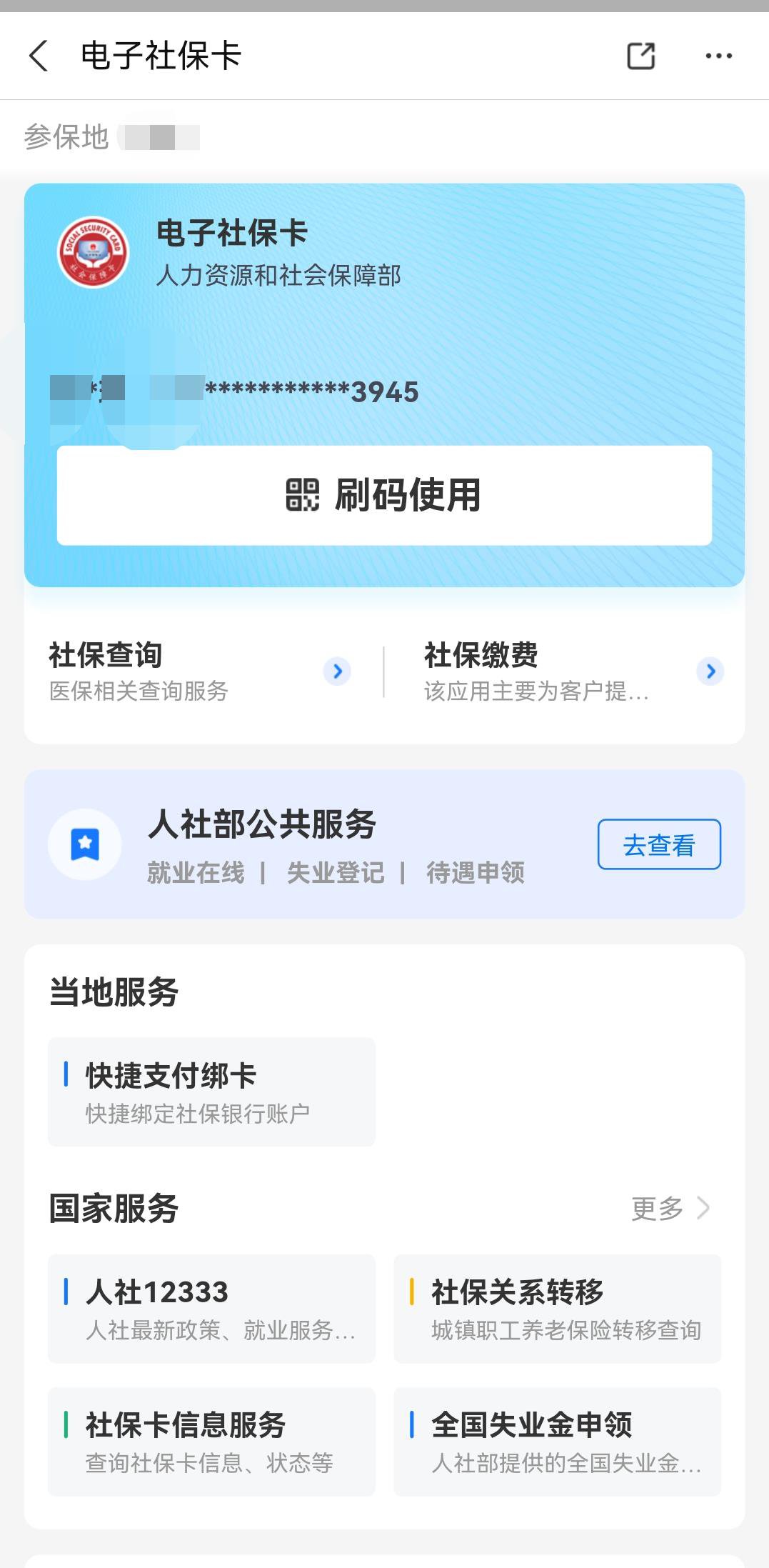This screenshot has width=769, height=1568.
Task: Tap 去查看 for 人社部公共服务
Action: pyautogui.click(x=658, y=844)
